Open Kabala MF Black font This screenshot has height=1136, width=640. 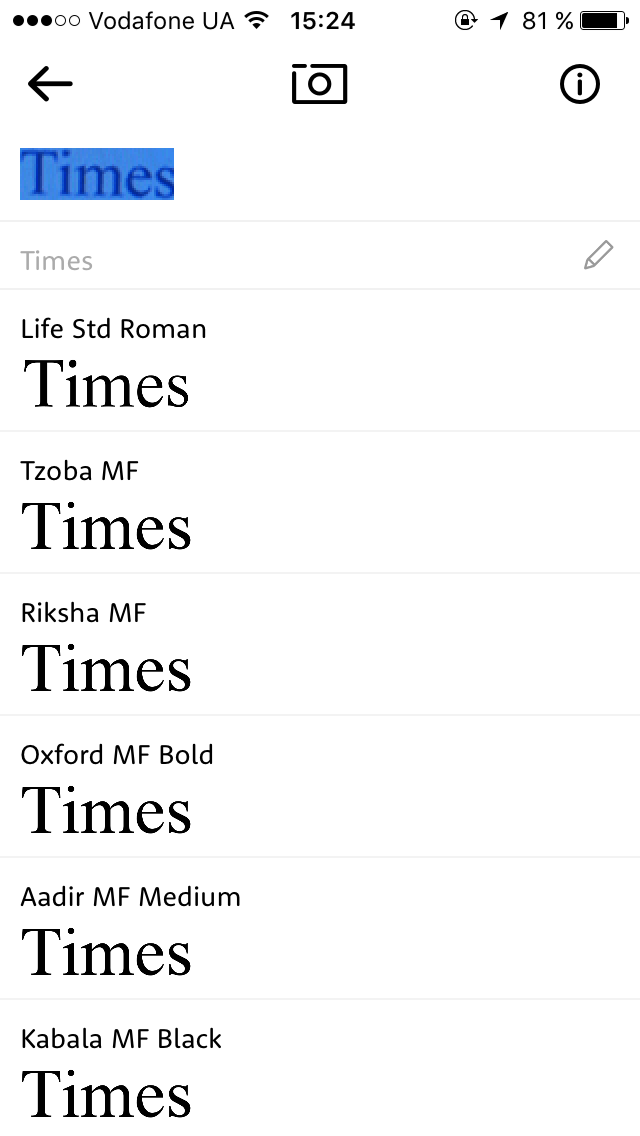pos(320,1070)
